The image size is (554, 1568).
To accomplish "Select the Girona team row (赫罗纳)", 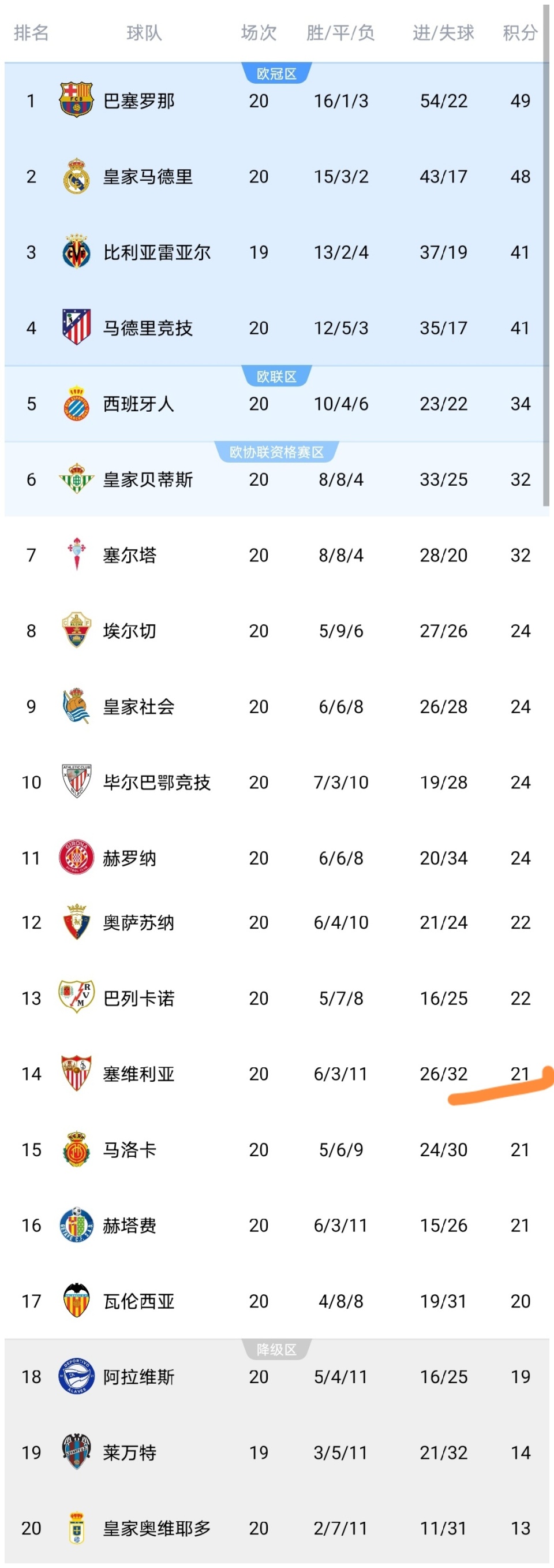I will pos(129,858).
